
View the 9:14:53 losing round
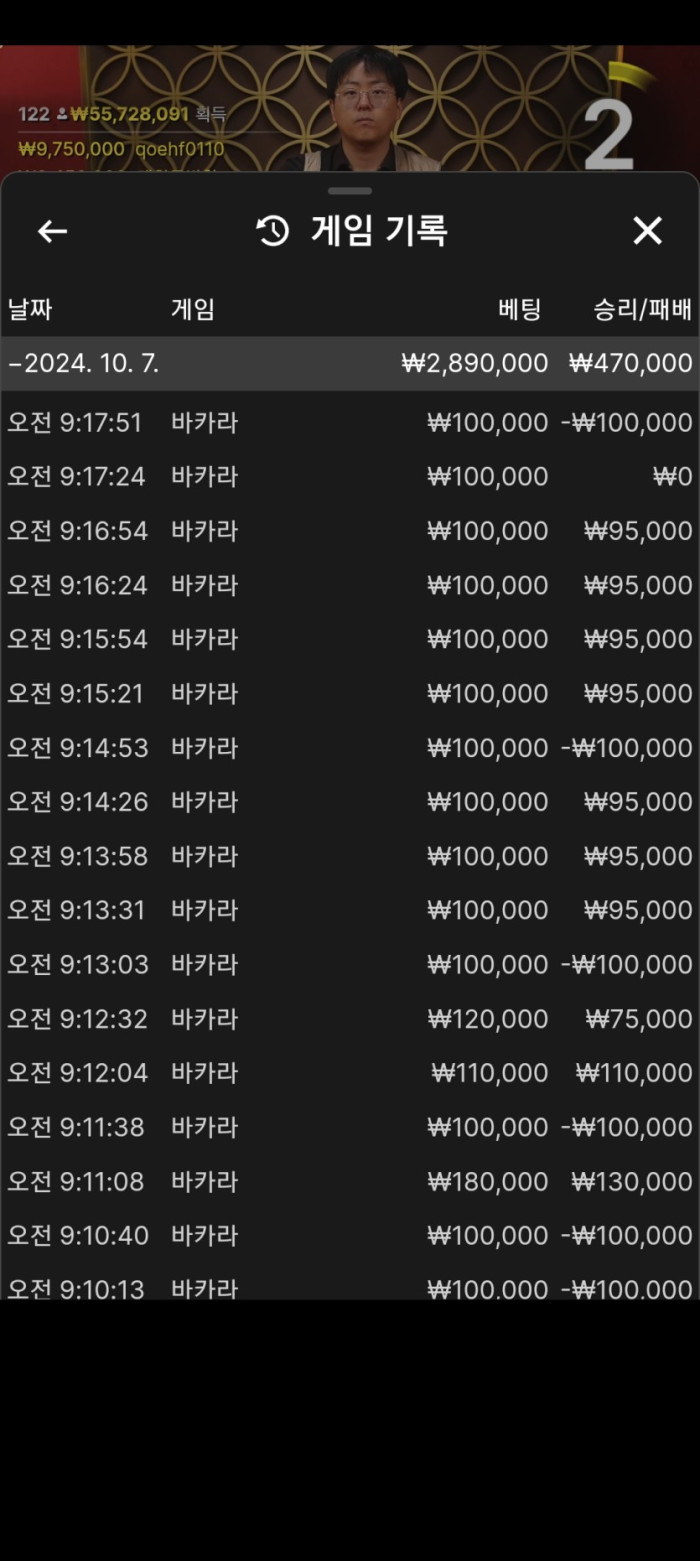pos(350,748)
